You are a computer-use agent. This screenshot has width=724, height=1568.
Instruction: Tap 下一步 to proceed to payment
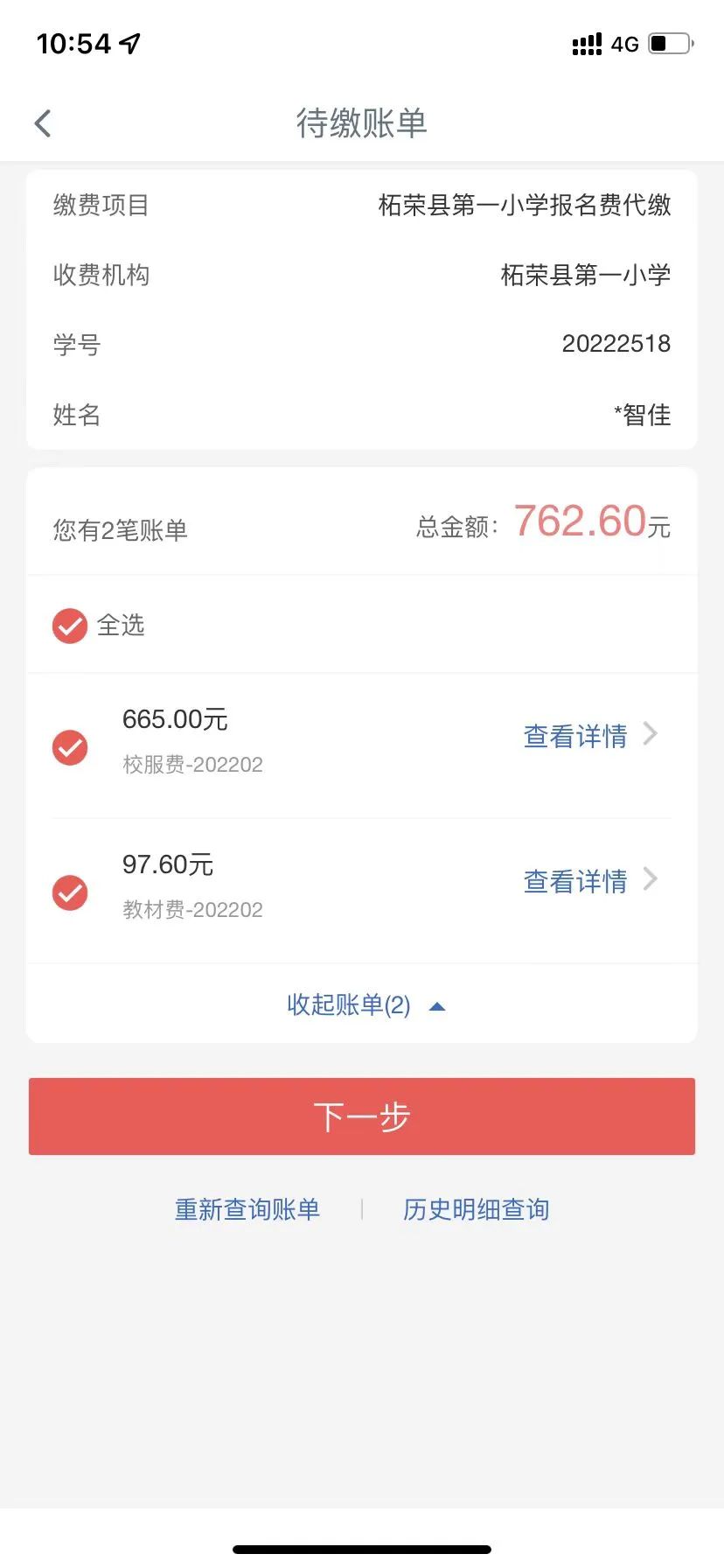pyautogui.click(x=362, y=1116)
